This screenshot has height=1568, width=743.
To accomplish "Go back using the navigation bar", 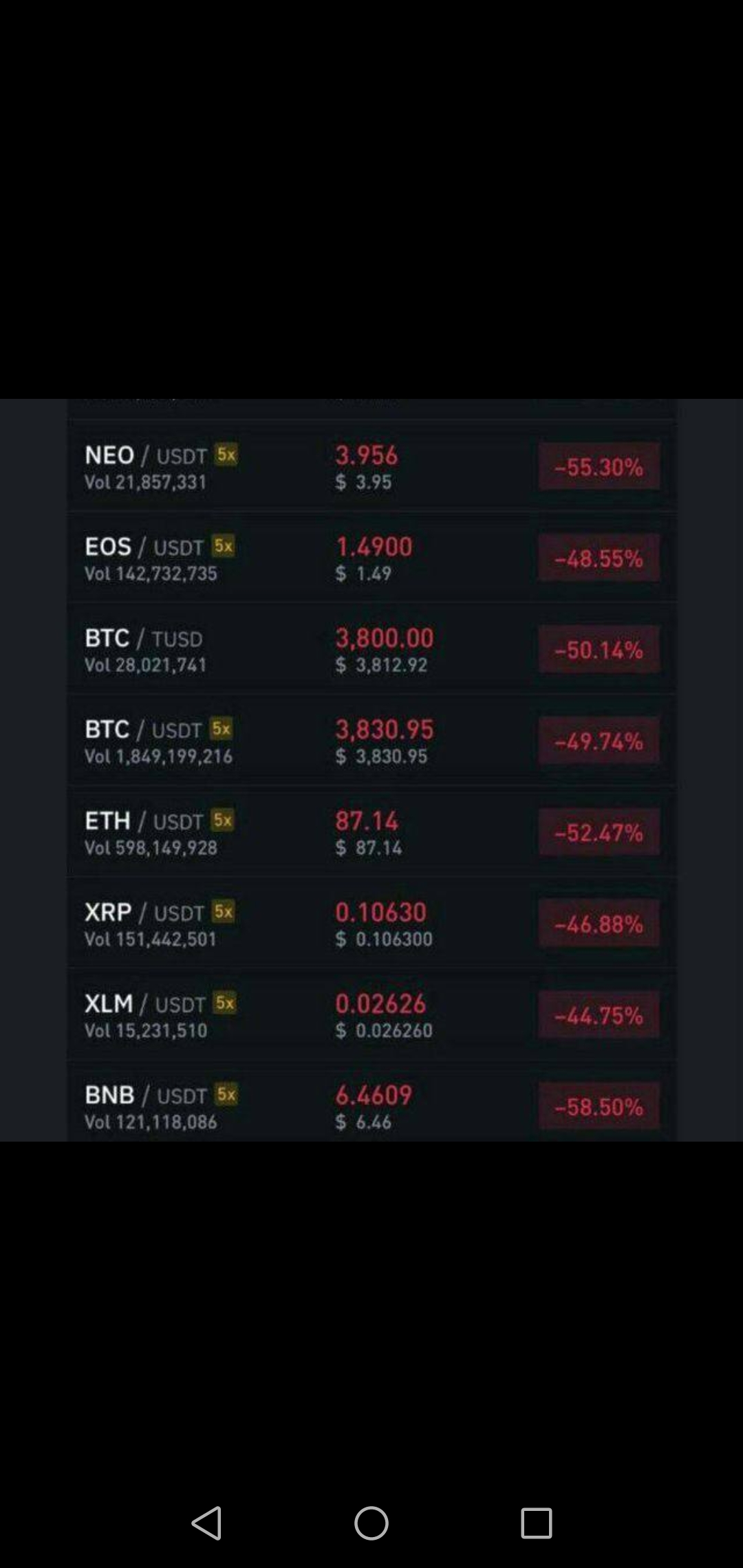I will (206, 1523).
